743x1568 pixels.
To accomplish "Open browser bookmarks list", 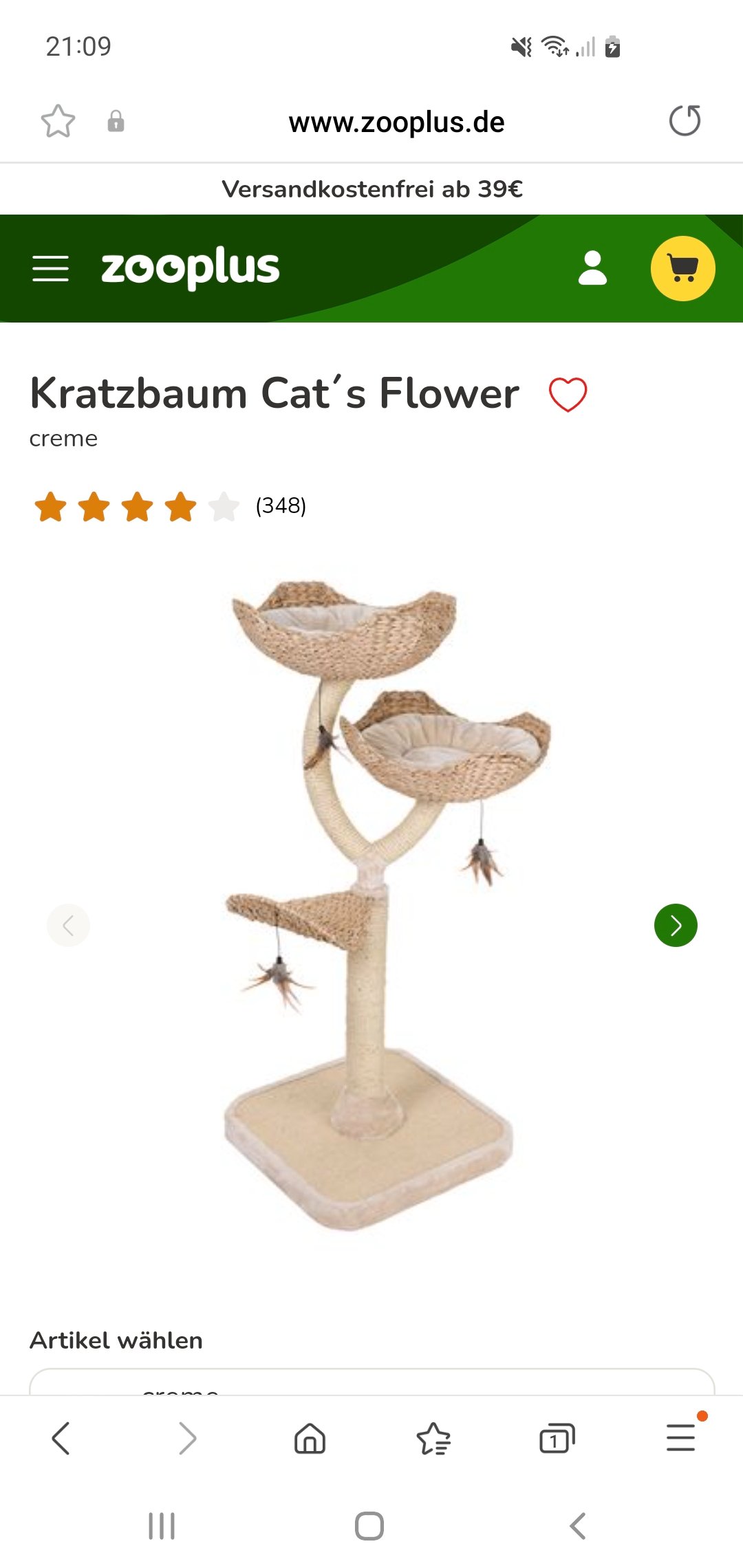I will coord(433,1438).
